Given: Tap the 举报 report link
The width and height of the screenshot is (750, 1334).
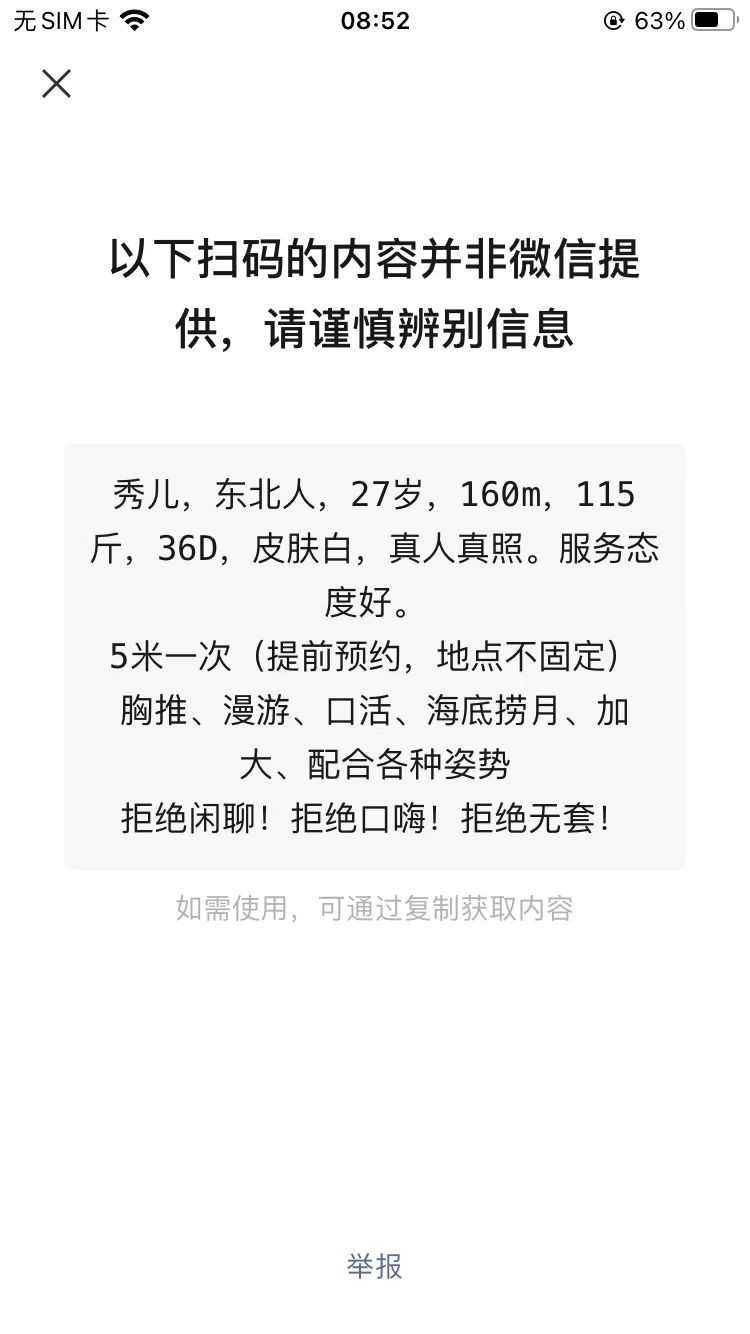Looking at the screenshot, I should pos(375,1266).
